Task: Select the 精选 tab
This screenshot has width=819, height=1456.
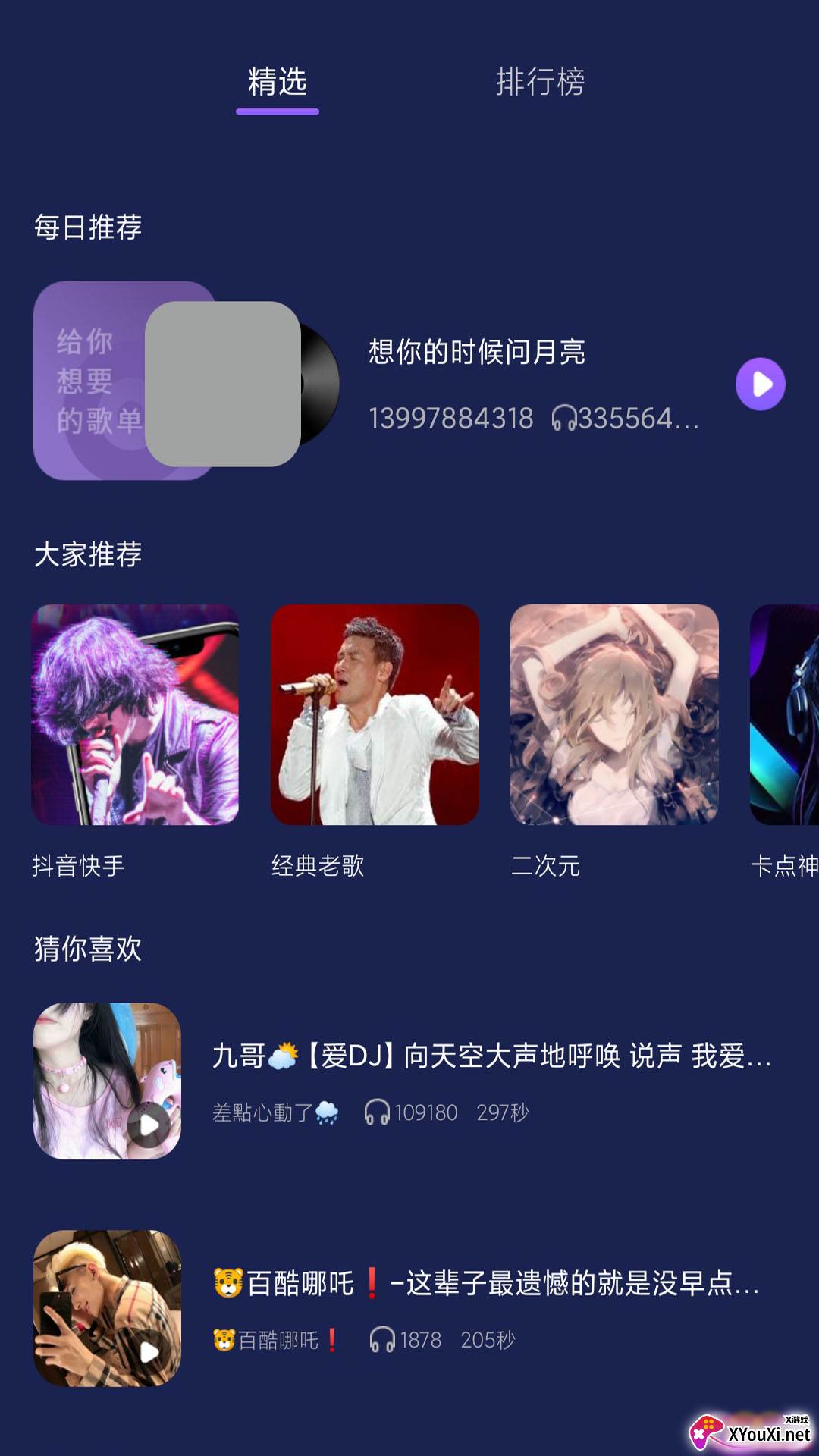Action: (x=278, y=82)
